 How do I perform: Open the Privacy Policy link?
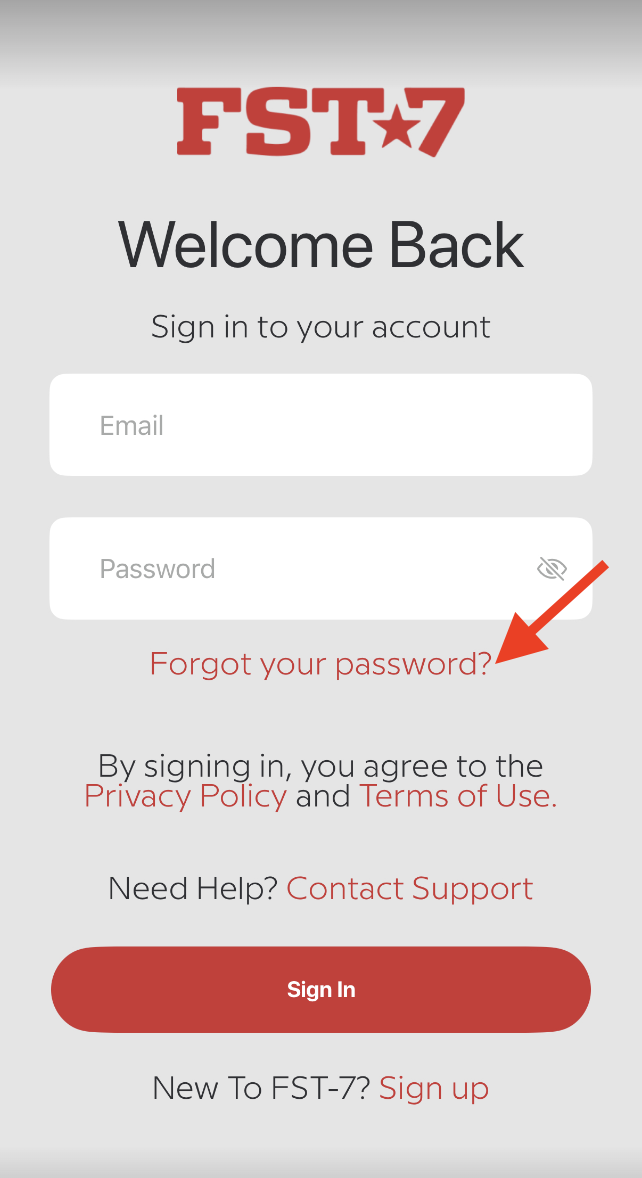(185, 796)
